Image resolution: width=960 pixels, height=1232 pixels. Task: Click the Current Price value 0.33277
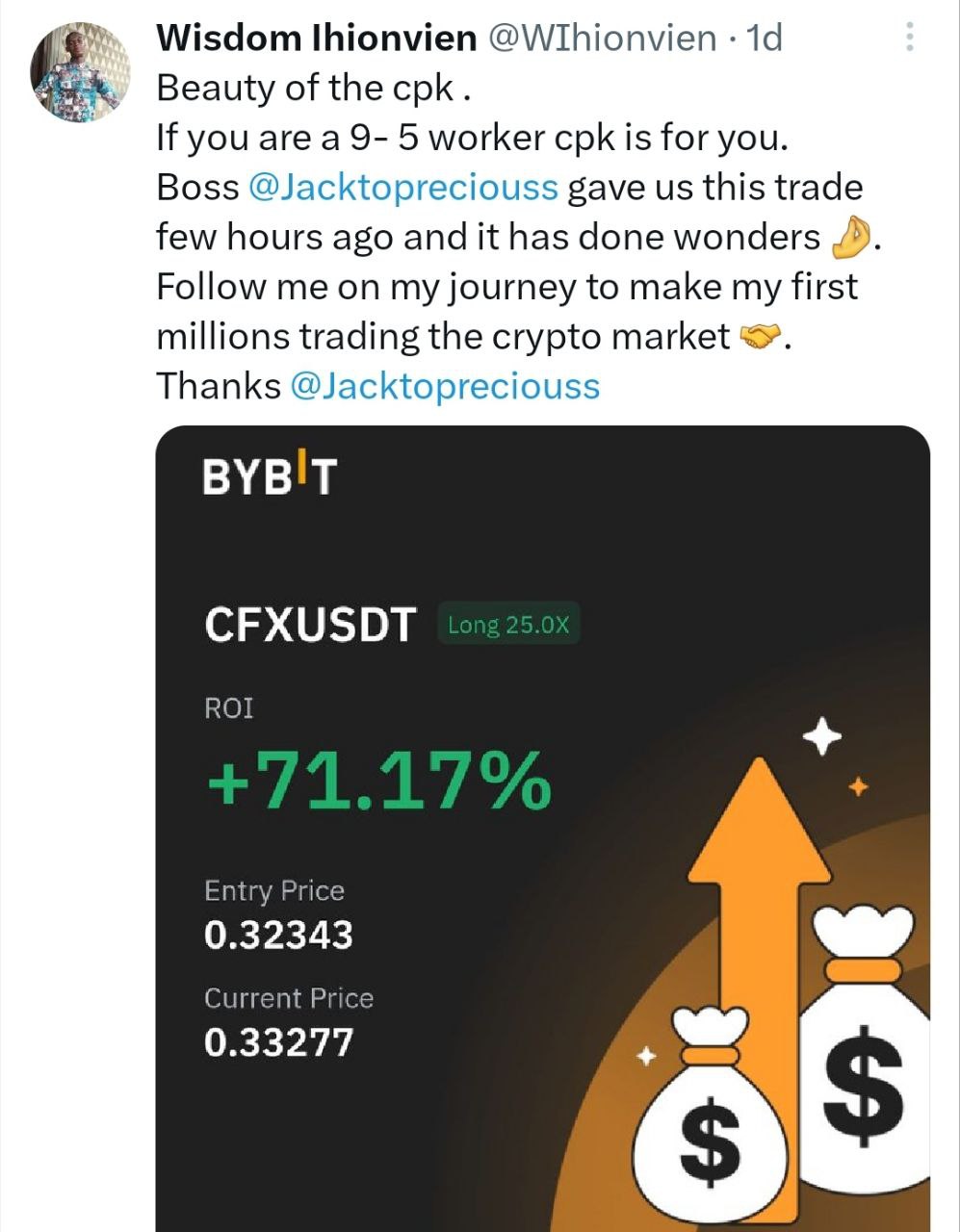pos(278,1039)
